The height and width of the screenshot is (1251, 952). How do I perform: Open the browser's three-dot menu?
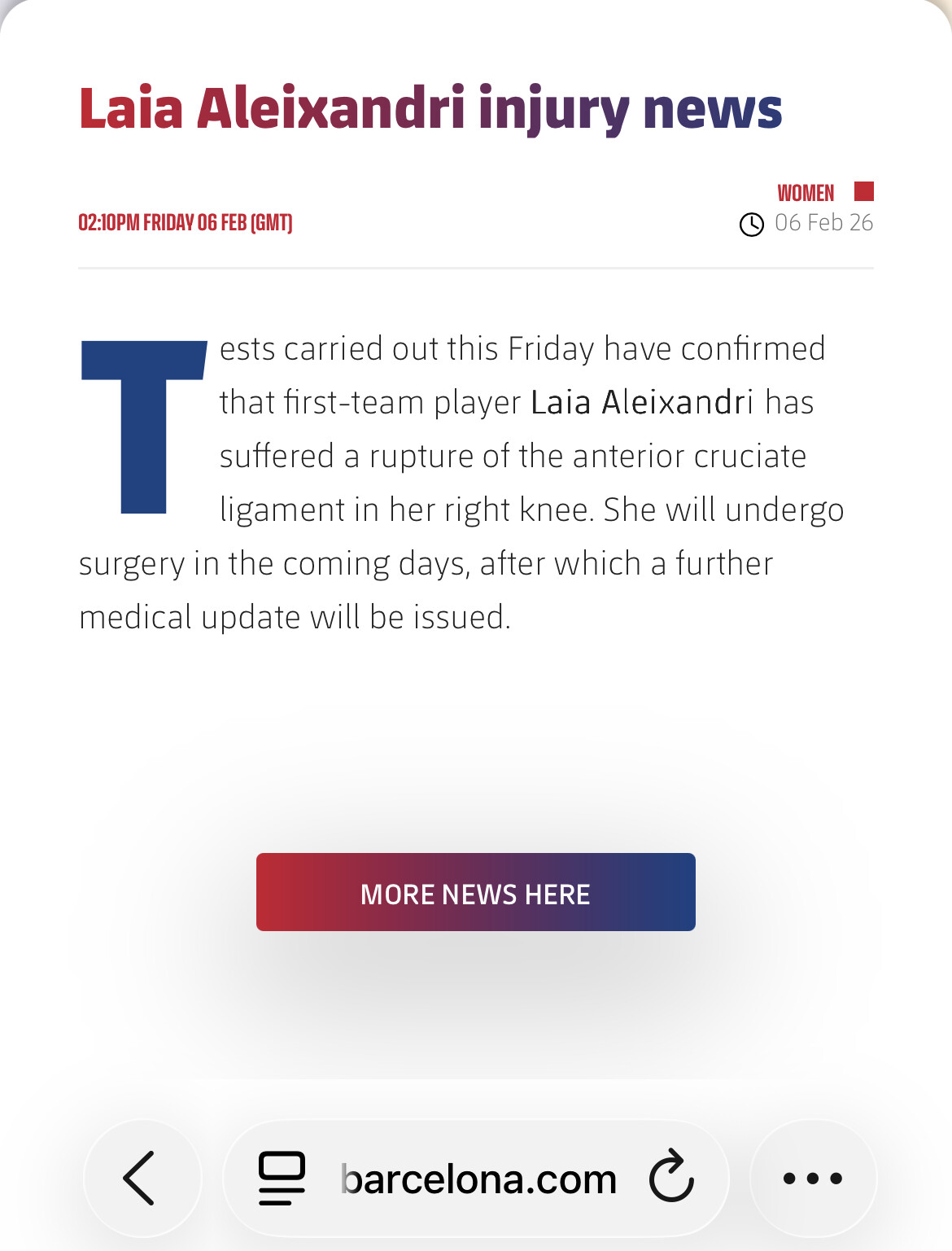812,1178
